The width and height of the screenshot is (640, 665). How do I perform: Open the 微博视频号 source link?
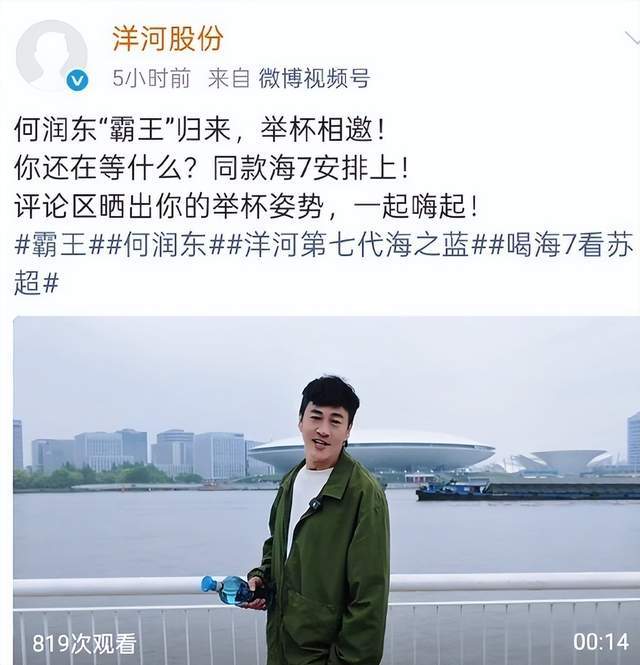[x=313, y=78]
